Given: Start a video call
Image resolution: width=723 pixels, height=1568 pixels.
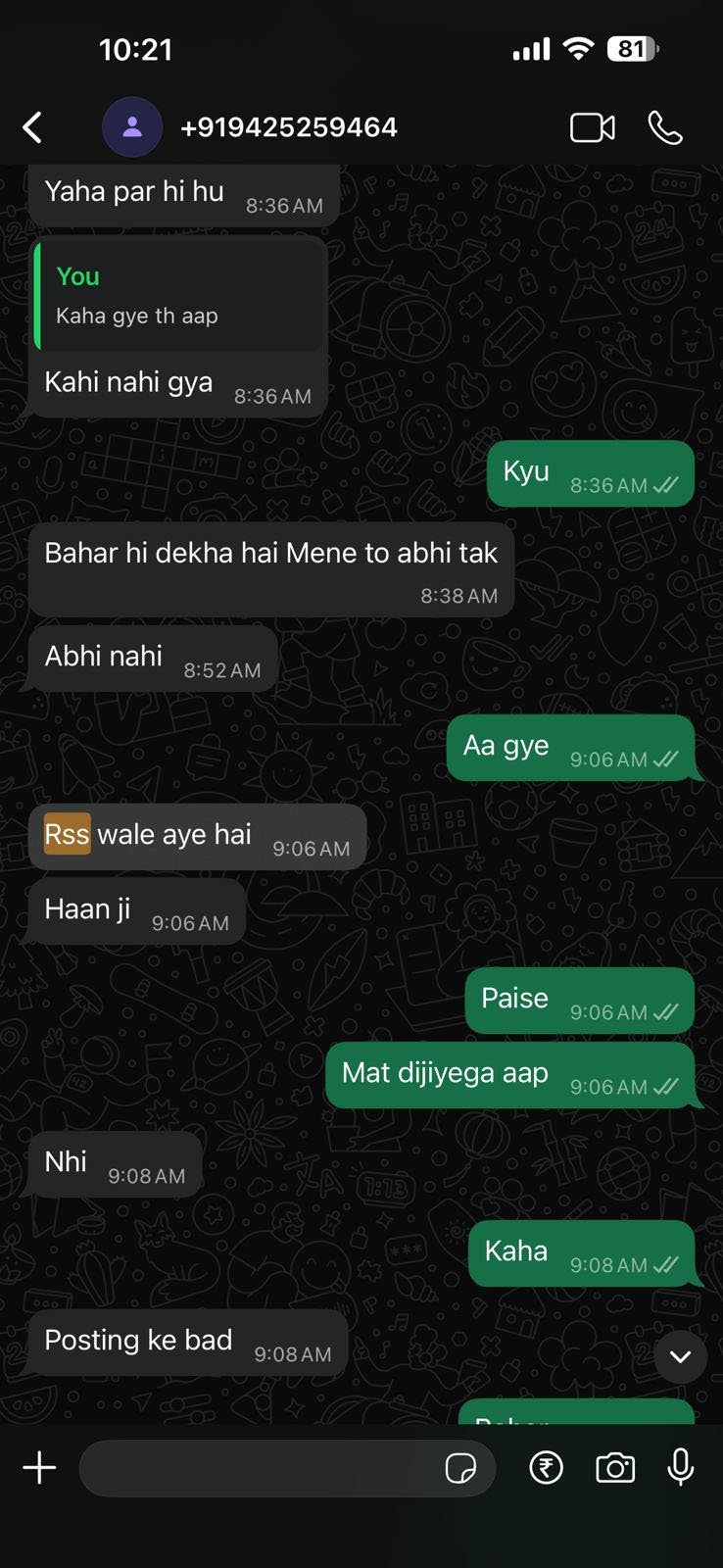Looking at the screenshot, I should pyautogui.click(x=592, y=127).
